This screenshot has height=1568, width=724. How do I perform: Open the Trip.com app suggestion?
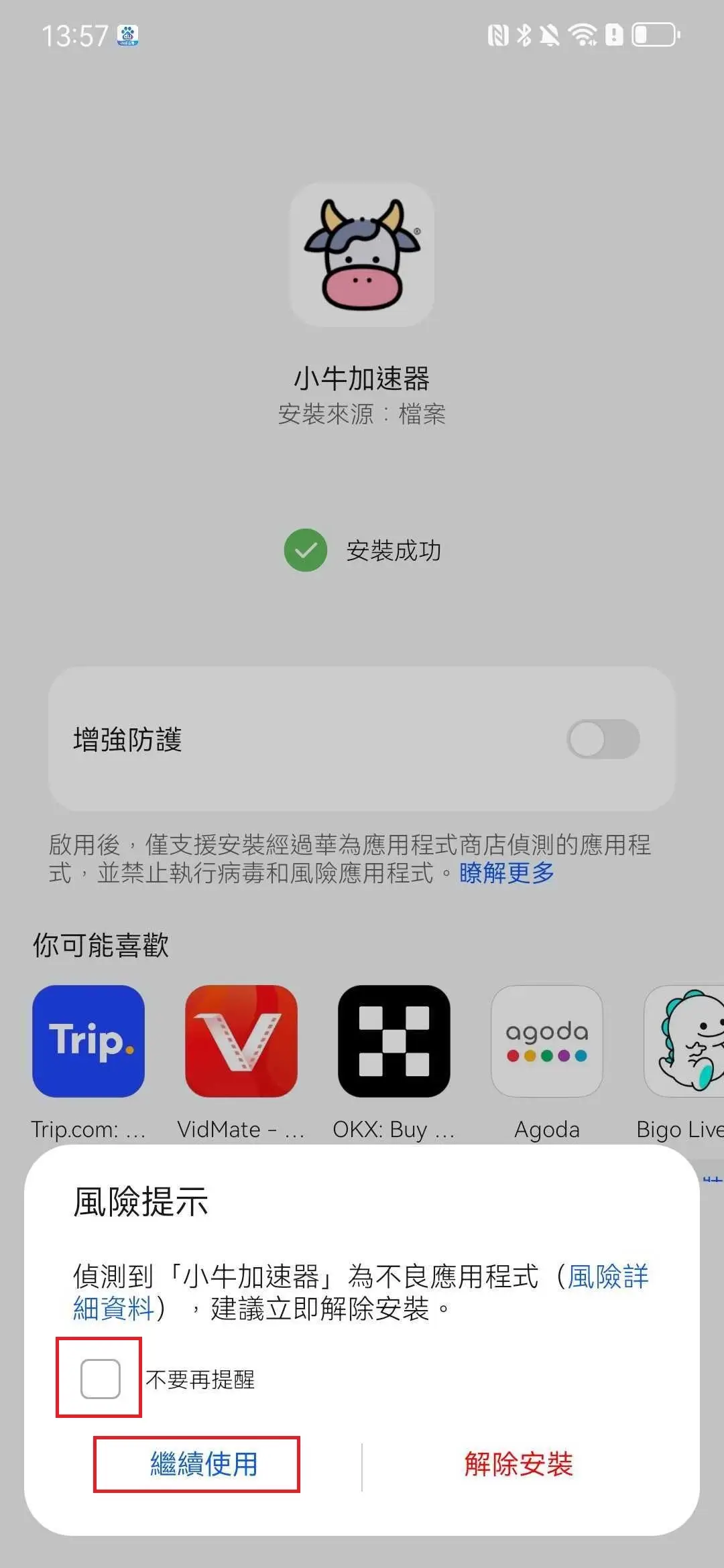click(88, 1041)
